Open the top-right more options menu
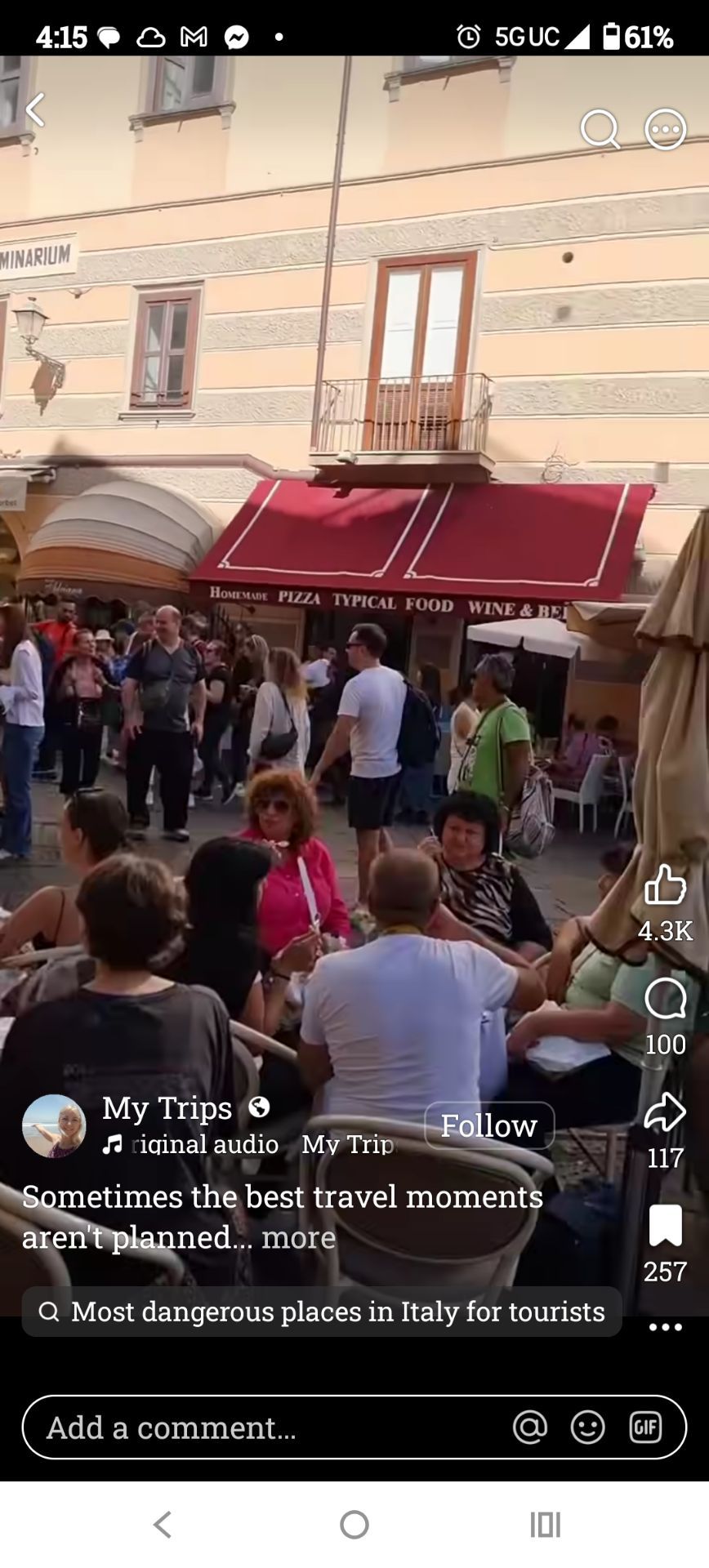The image size is (709, 1568). click(x=666, y=130)
